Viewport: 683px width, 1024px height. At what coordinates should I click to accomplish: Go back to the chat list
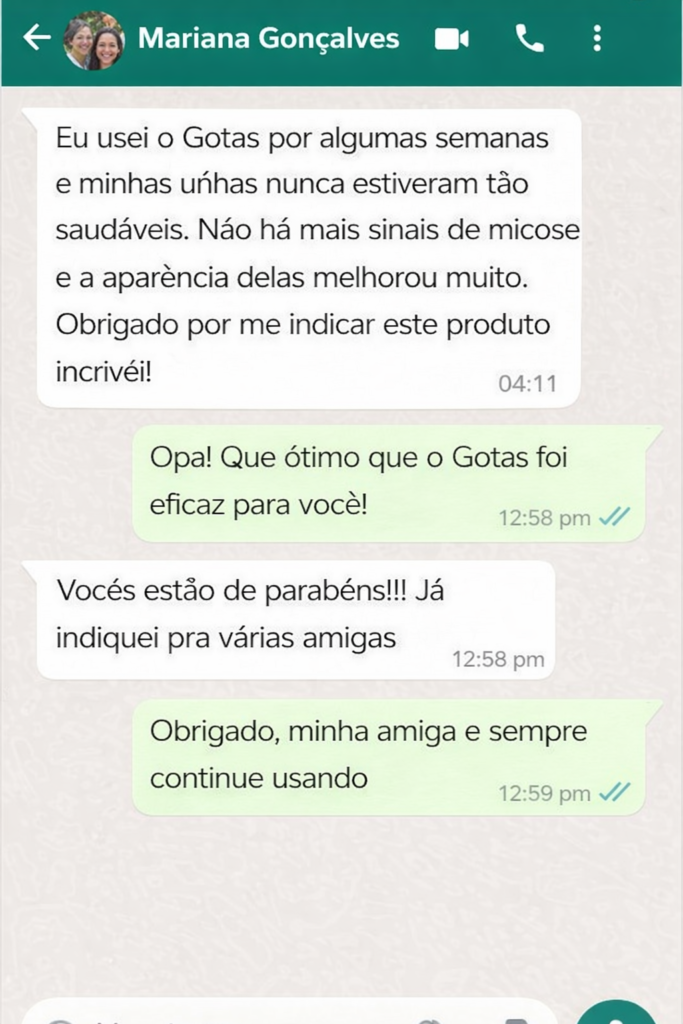[x=37, y=39]
